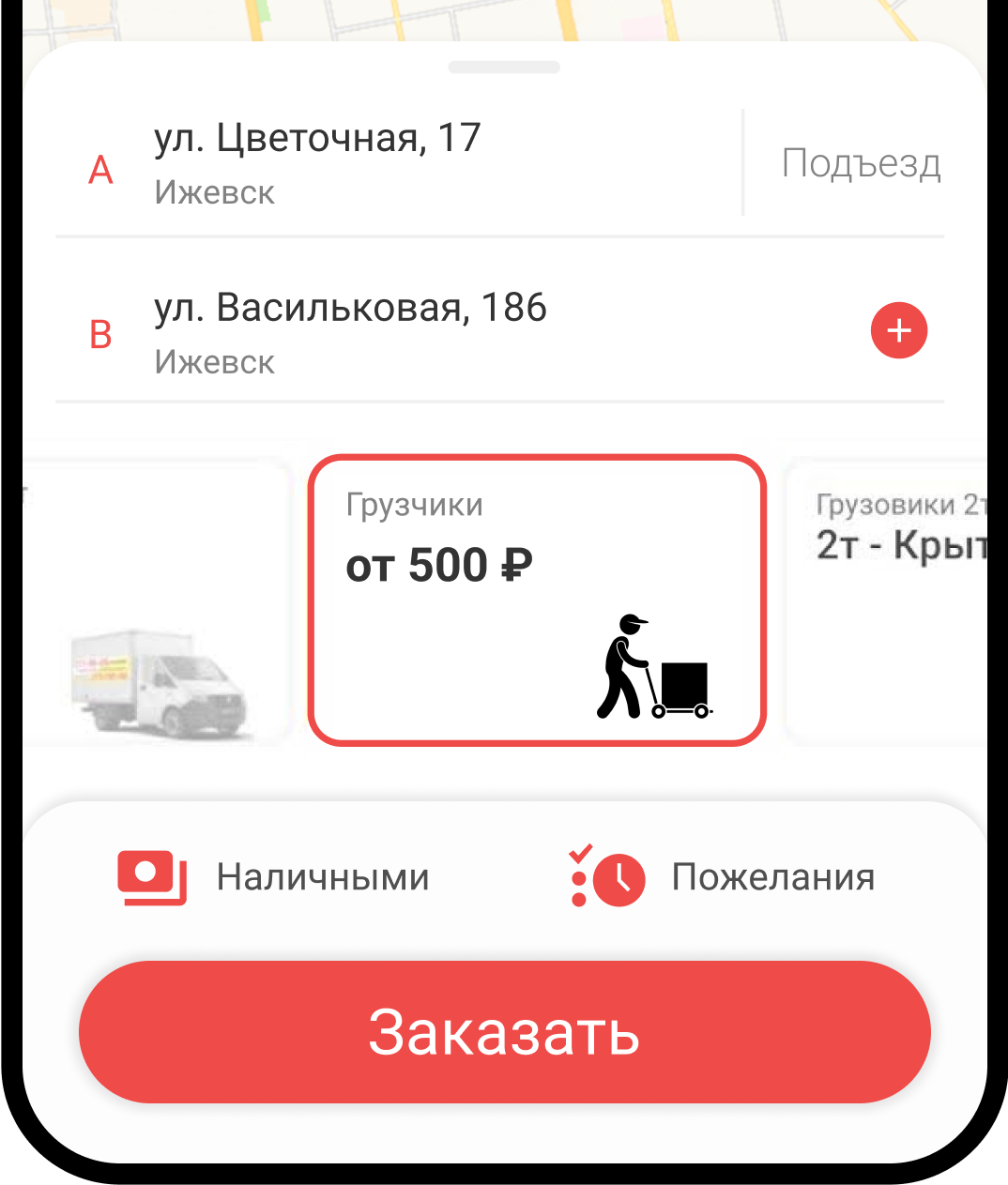
Task: Select the Грузчики tariff card
Action: [537, 600]
